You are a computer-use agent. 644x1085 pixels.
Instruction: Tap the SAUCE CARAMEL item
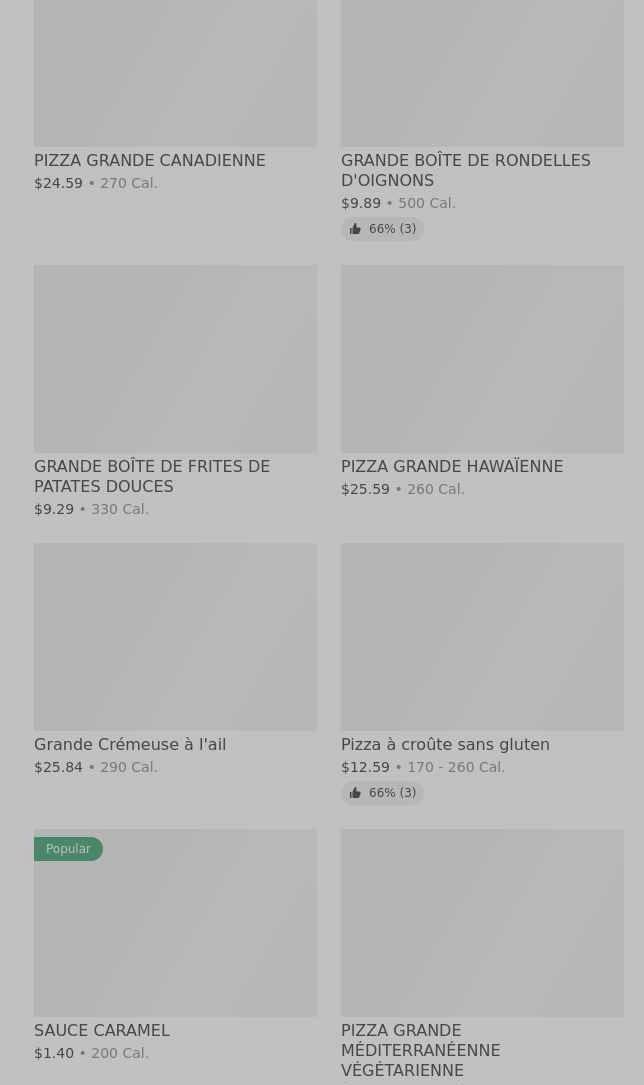175,923
